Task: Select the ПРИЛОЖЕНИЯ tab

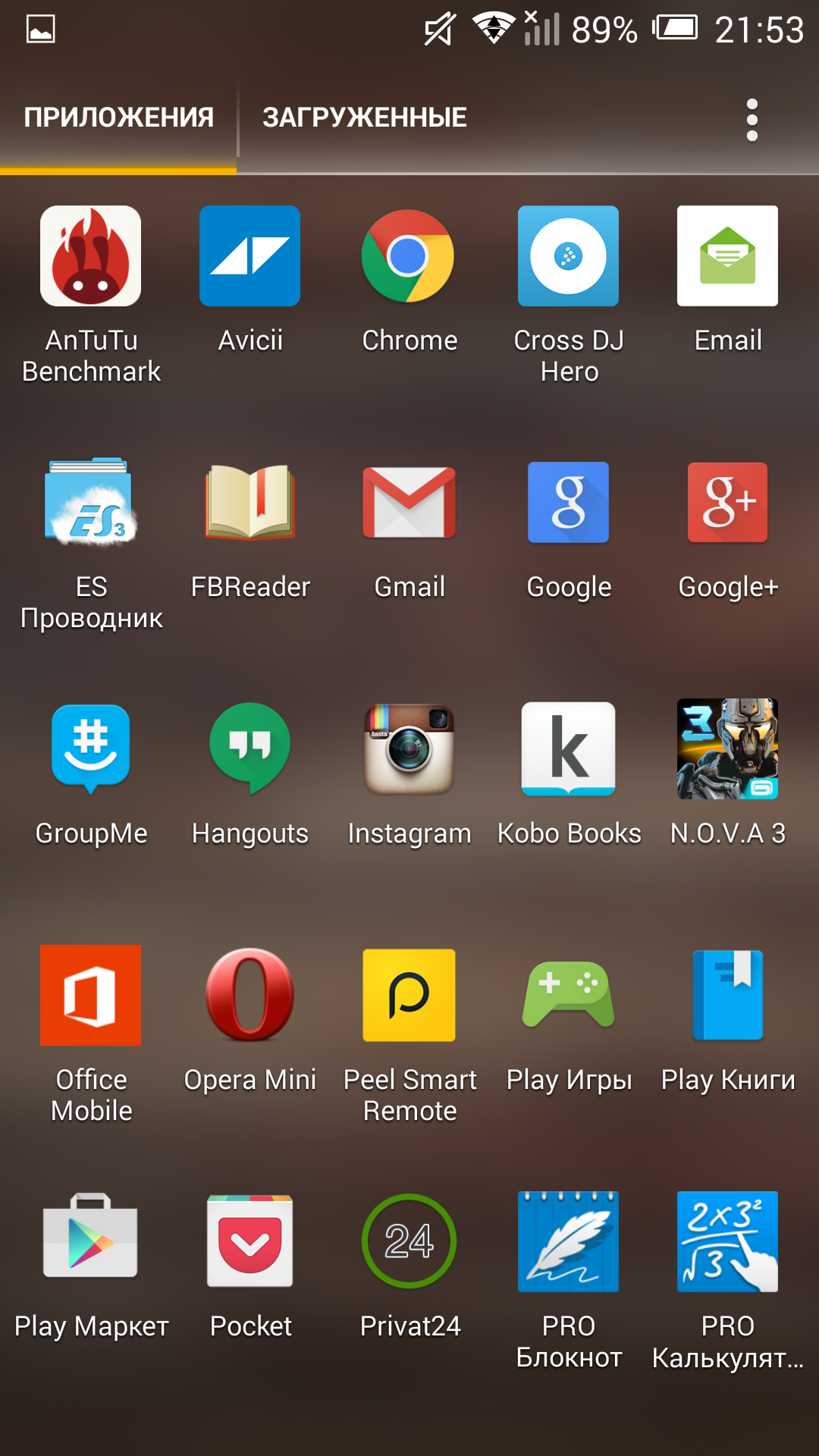Action: (x=118, y=118)
